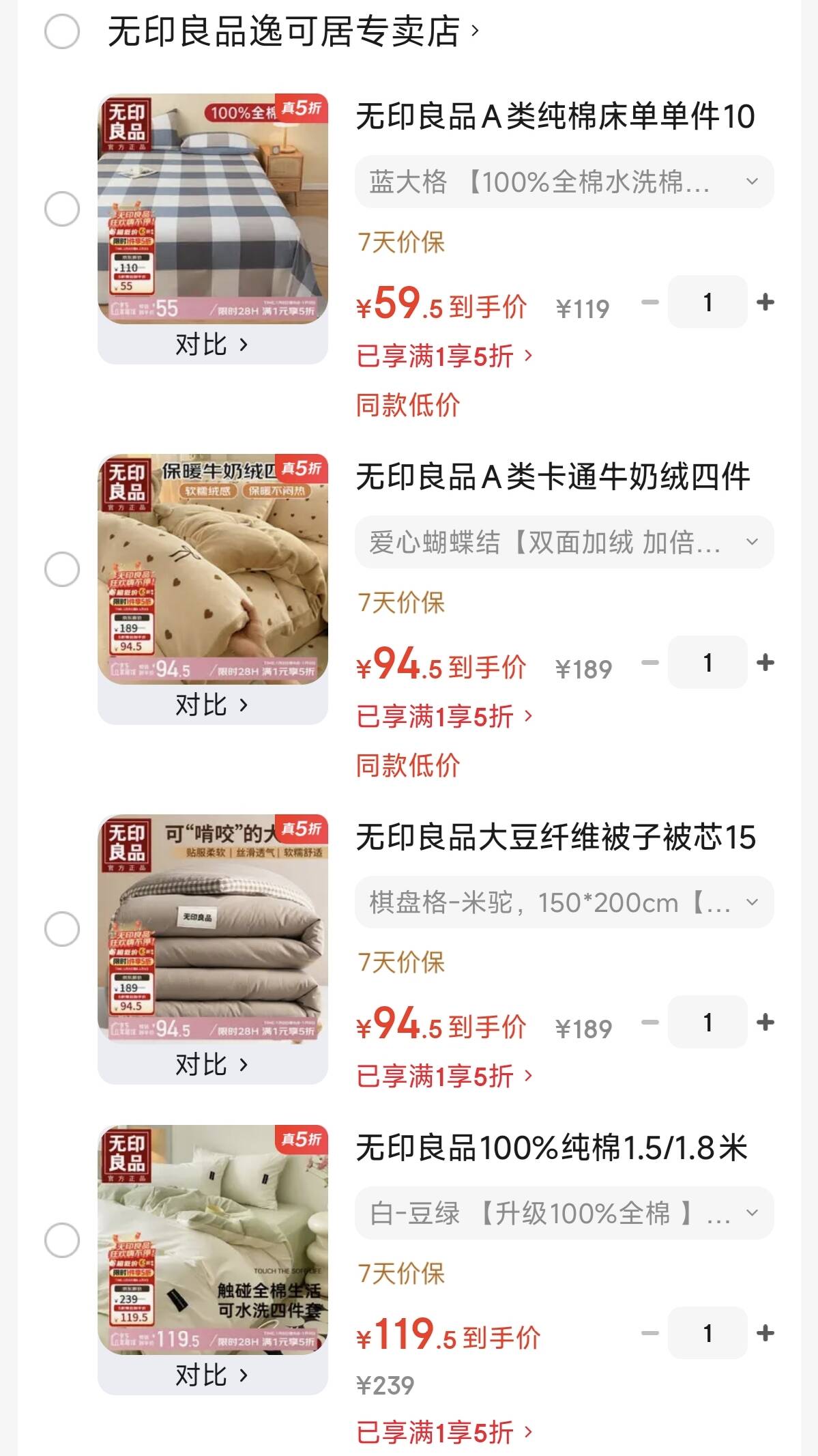The width and height of the screenshot is (818, 1456).
Task: Select the 100%纯棉1.5/1.8米 item checkbox
Action: coord(62,1240)
